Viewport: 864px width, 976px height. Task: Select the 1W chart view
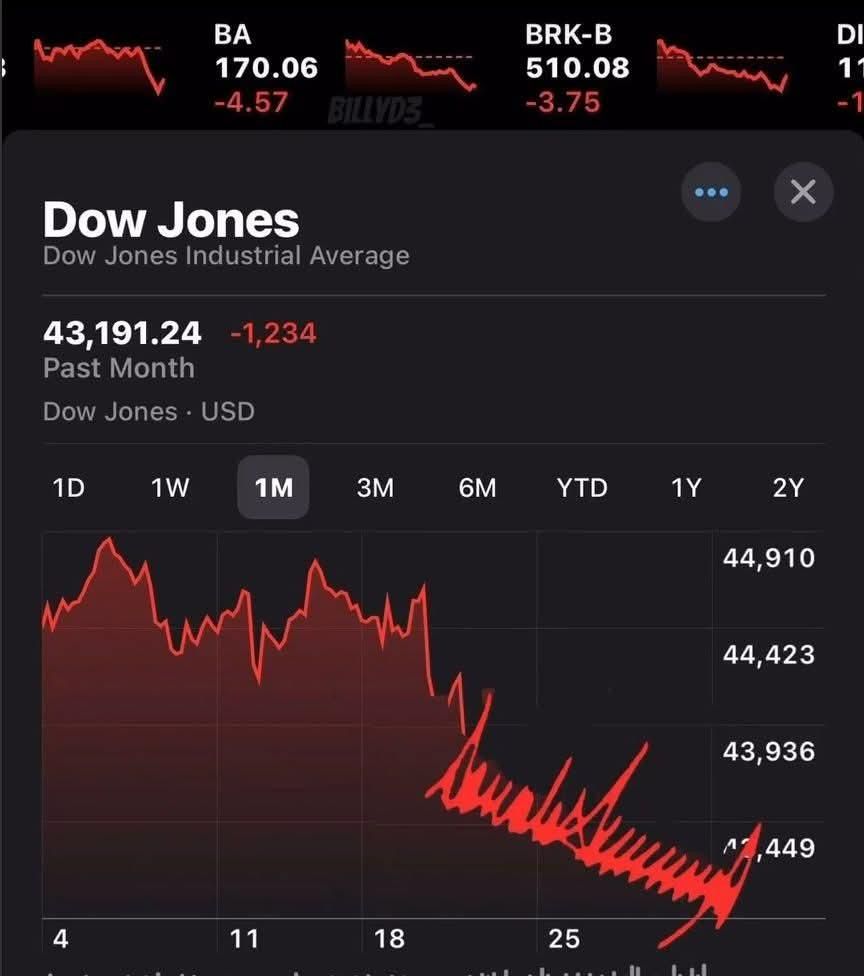169,488
